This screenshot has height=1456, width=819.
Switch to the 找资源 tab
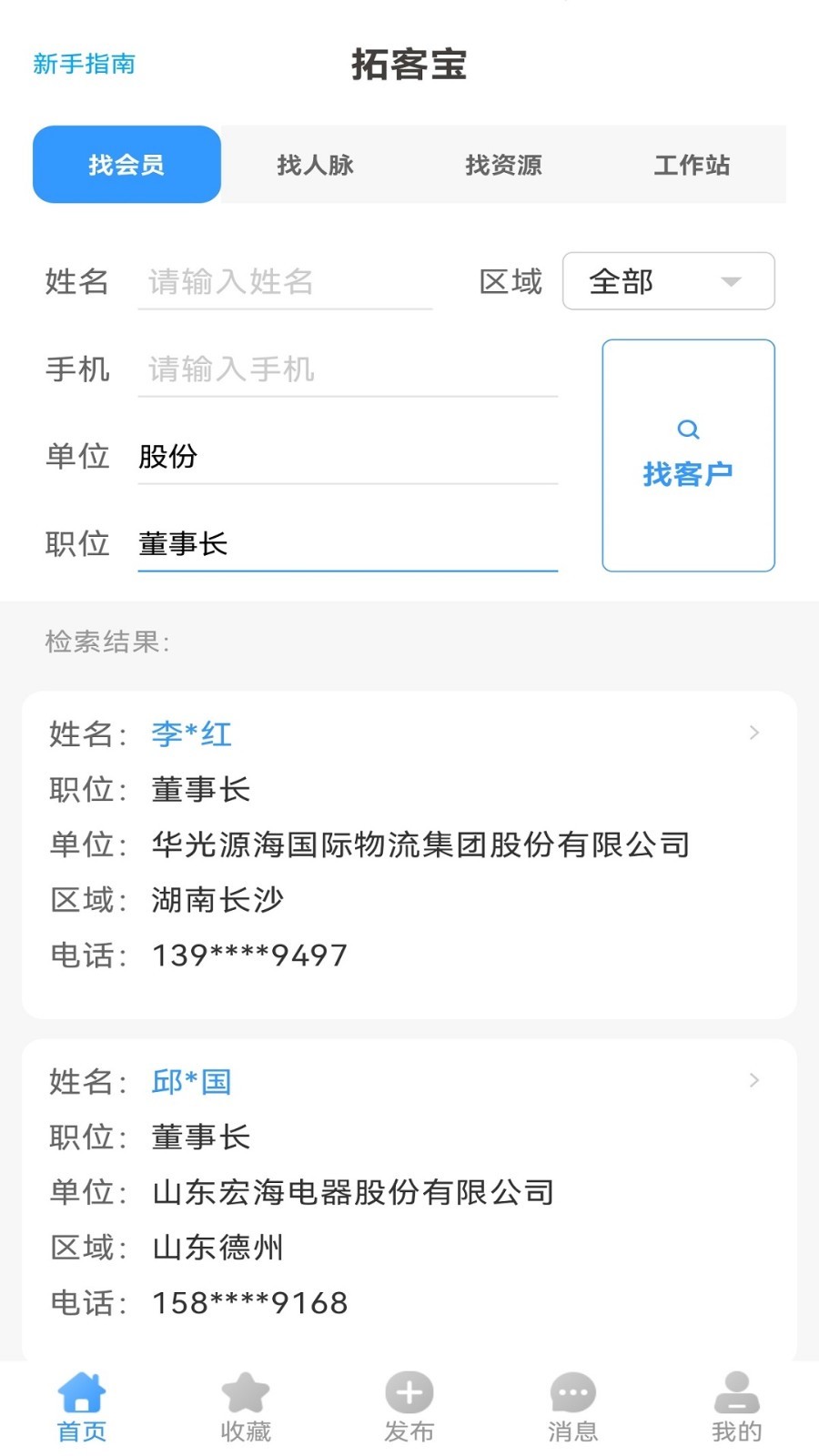(x=503, y=165)
